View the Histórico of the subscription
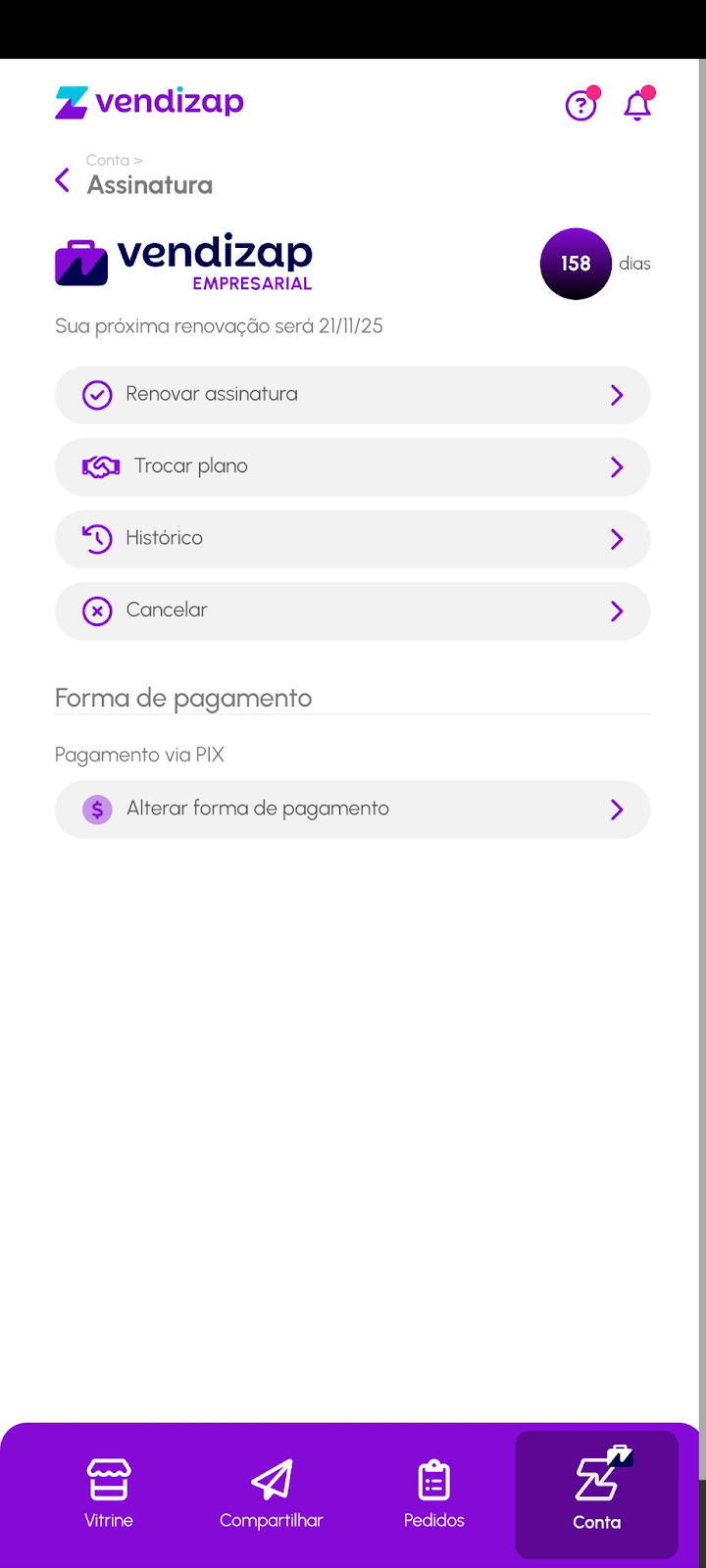The height and width of the screenshot is (1568, 706). point(352,538)
